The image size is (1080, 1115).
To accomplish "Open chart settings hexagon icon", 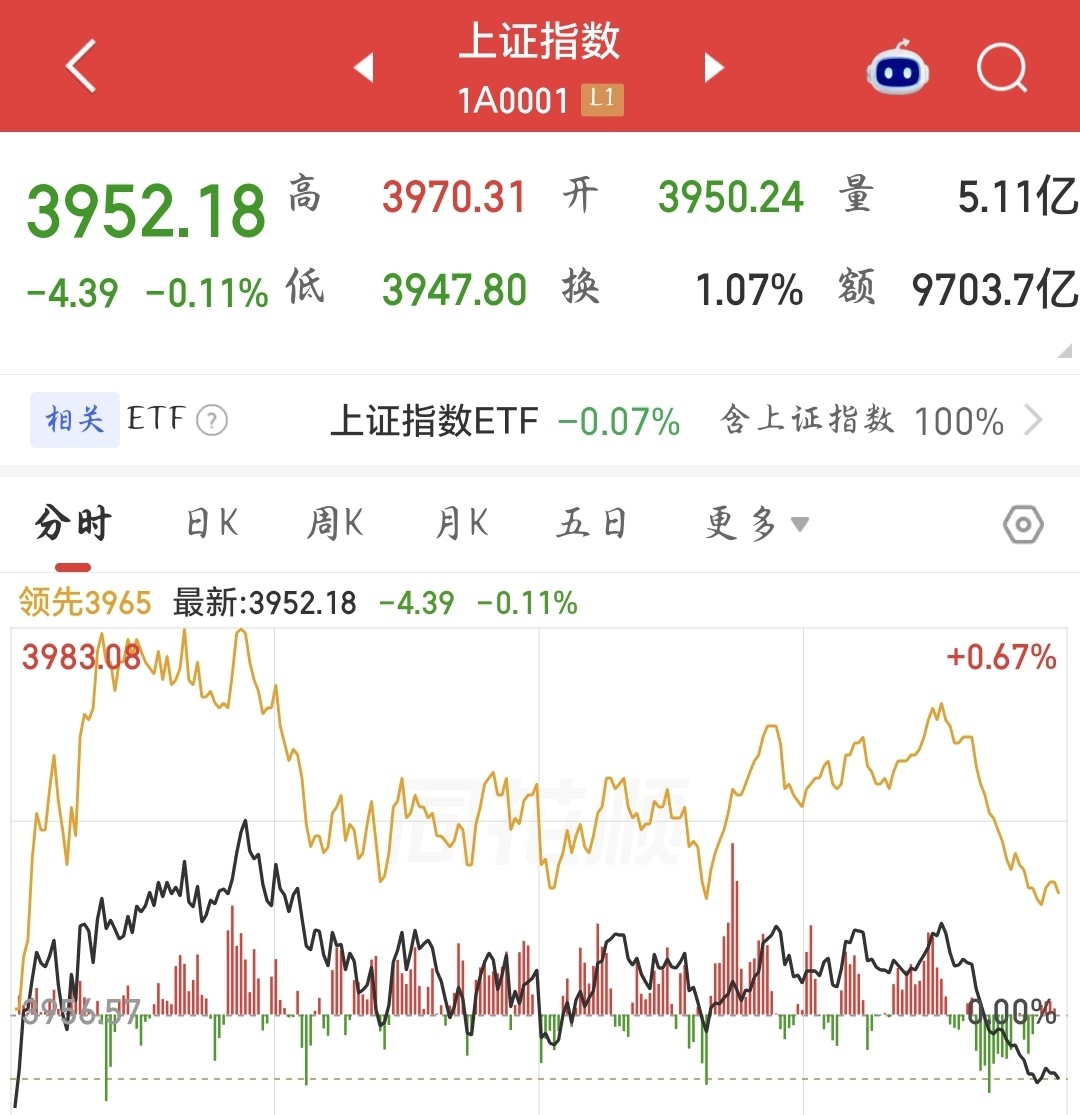I will [1023, 525].
